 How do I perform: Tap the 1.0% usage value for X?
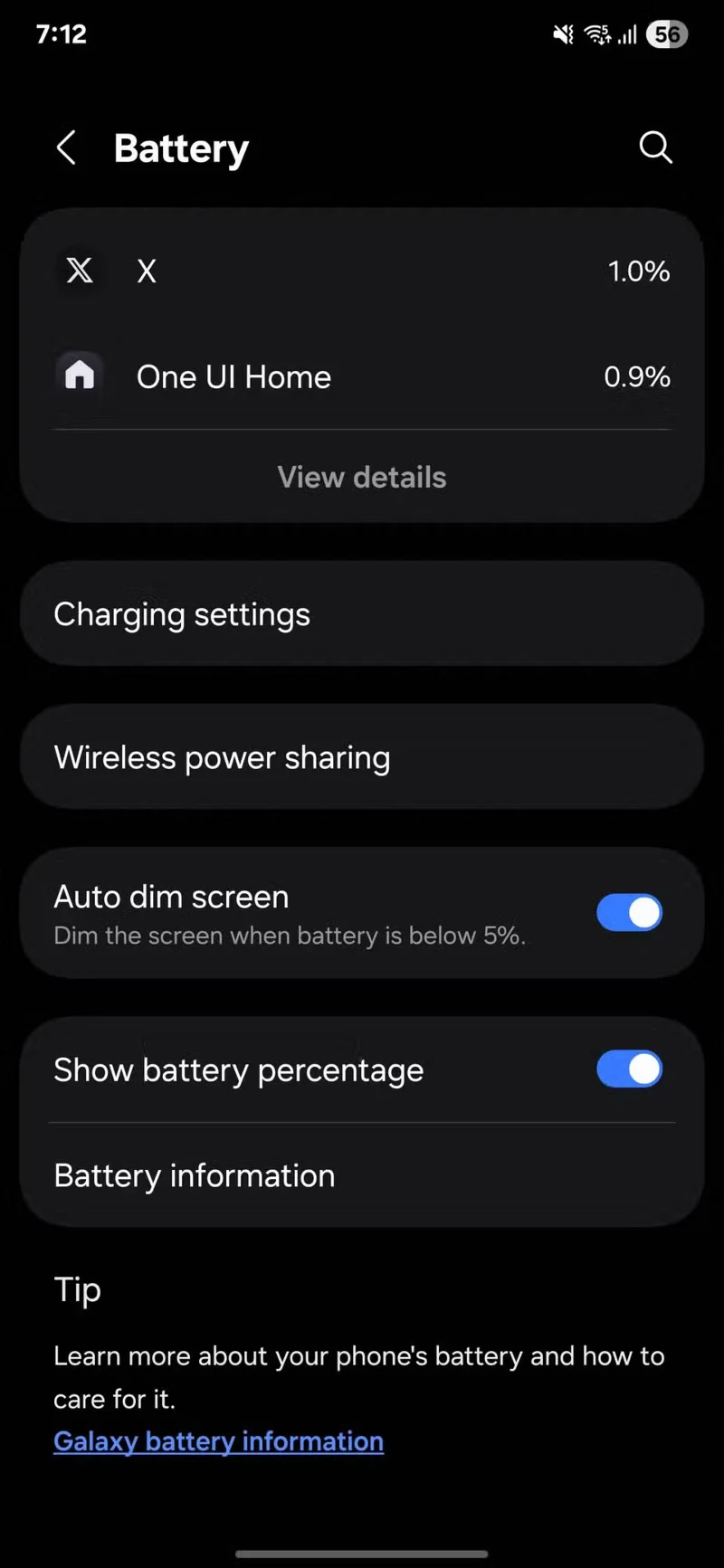(639, 271)
